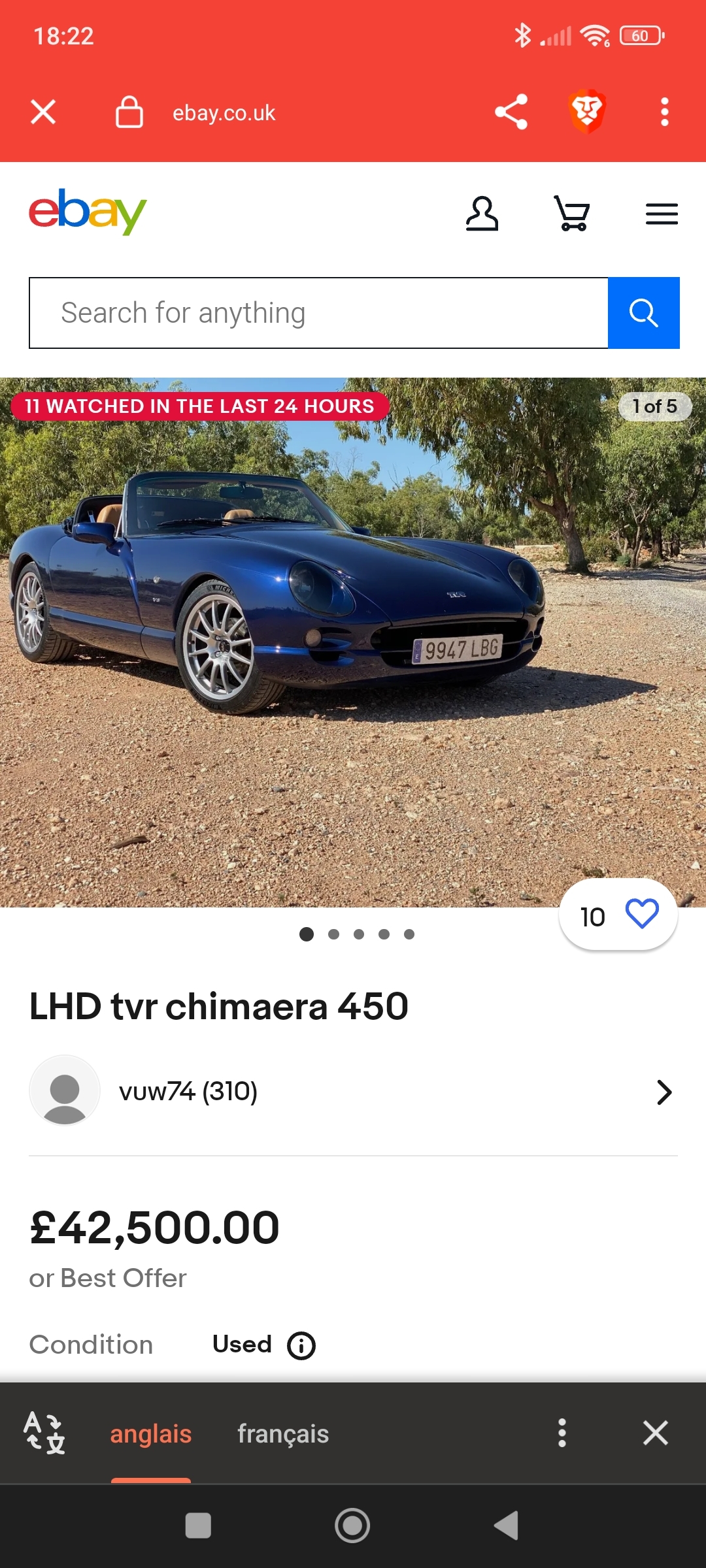Focus the Search for anything field
Screen dimensions: 706x1568
tap(319, 313)
